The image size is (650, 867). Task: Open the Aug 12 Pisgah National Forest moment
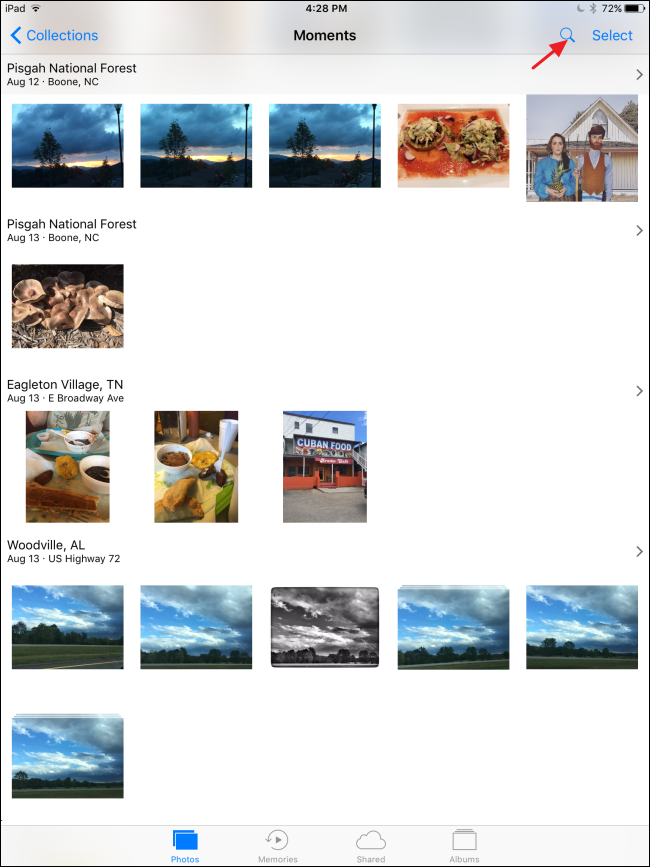(72, 74)
